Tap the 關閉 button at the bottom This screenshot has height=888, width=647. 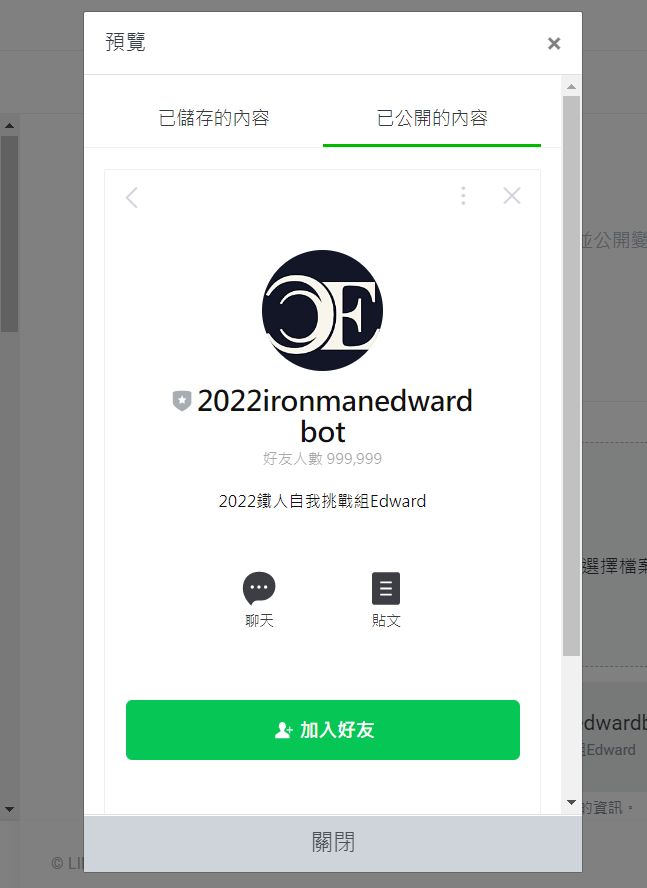coord(333,843)
